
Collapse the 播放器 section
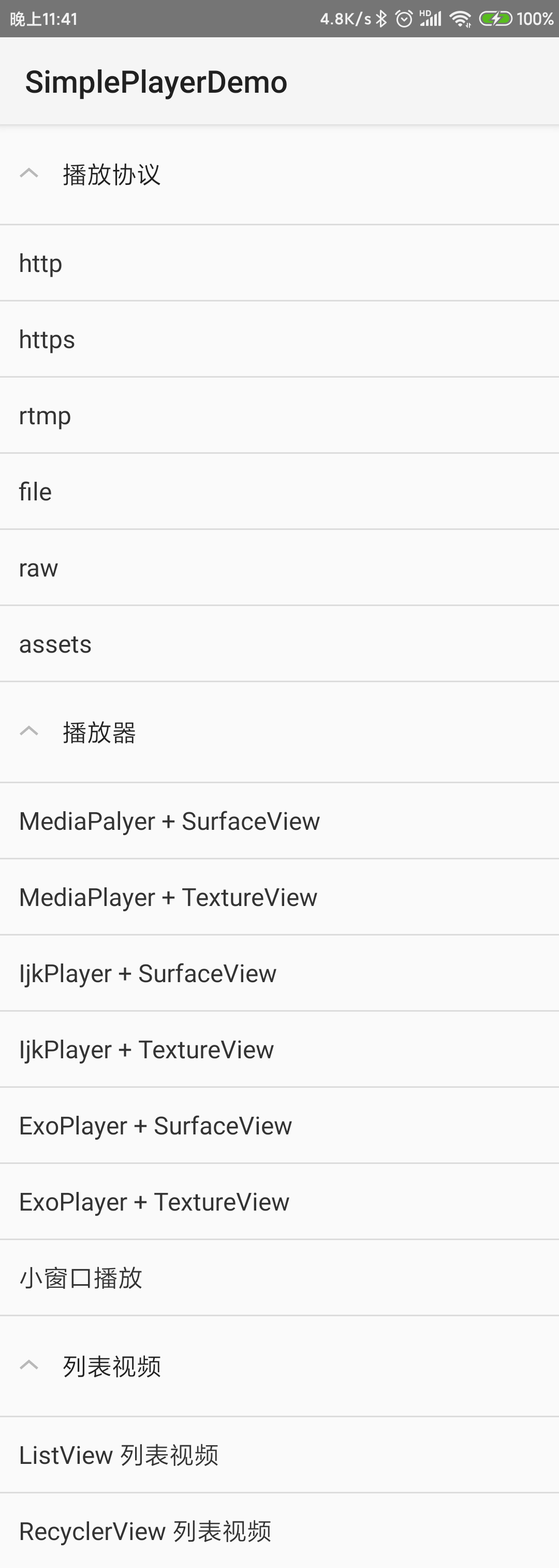279,732
